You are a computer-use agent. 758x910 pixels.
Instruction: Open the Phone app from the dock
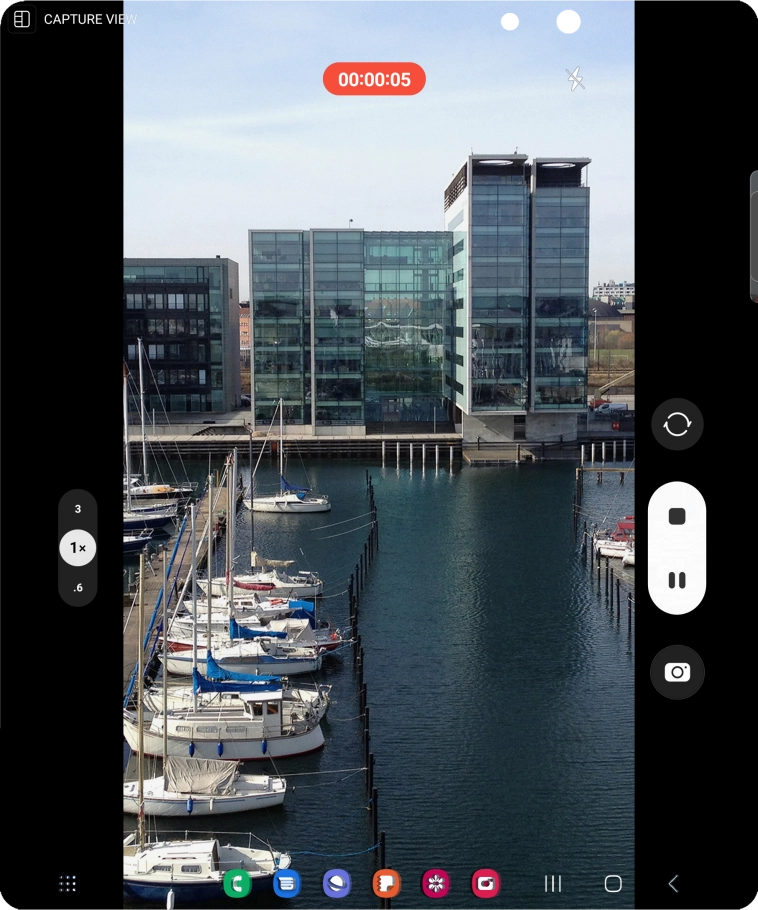(x=237, y=883)
